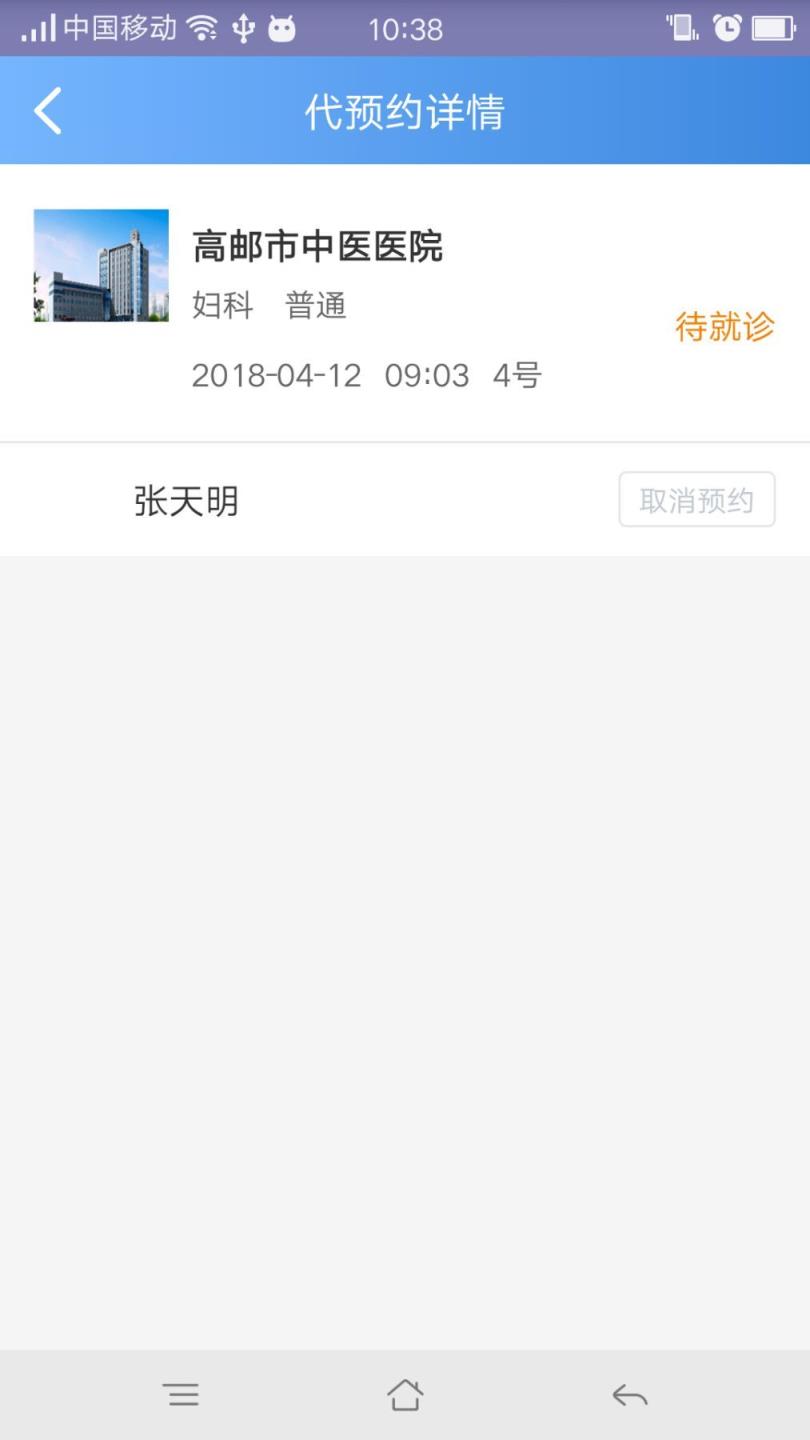
Task: Tap the USB connection icon in status bar
Action: (x=243, y=27)
